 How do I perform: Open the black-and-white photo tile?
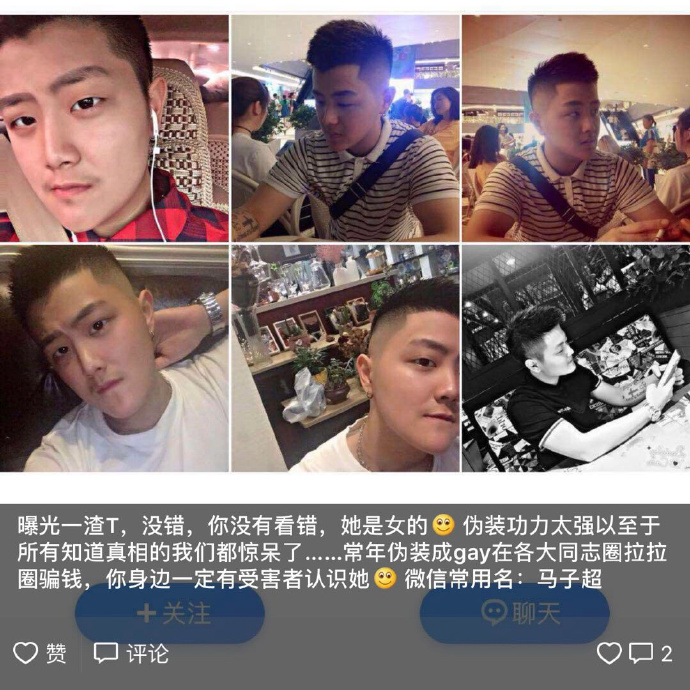click(575, 358)
